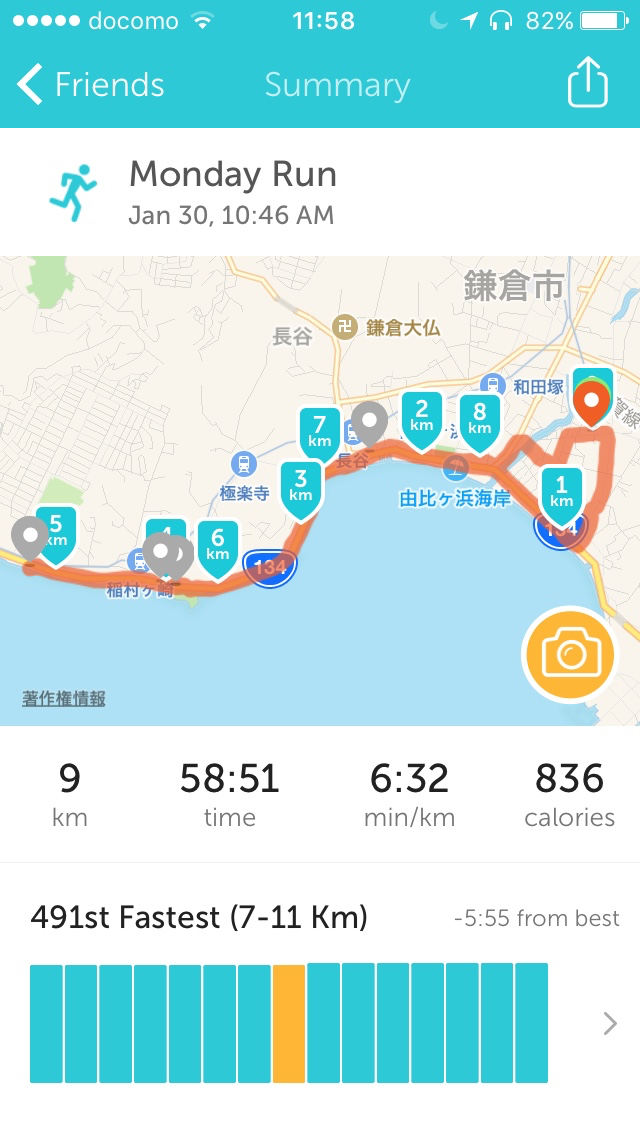Select the highlighted orange bar in chart

point(289,1023)
